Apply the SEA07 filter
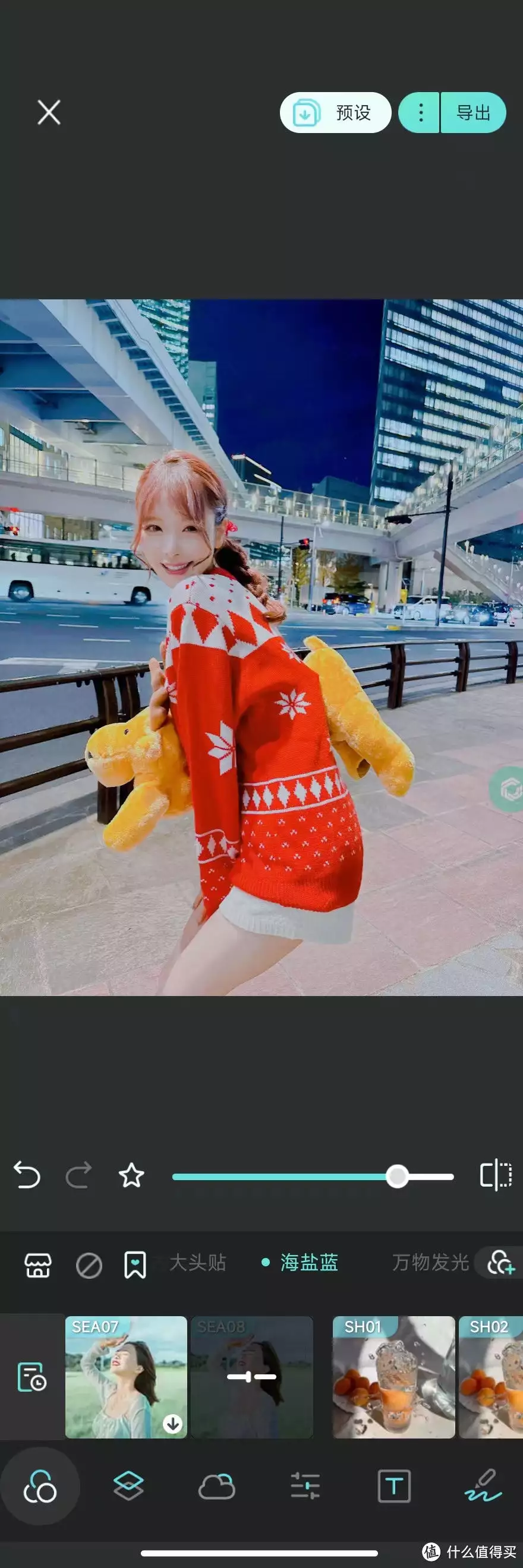The width and height of the screenshot is (523, 1568). (126, 1377)
